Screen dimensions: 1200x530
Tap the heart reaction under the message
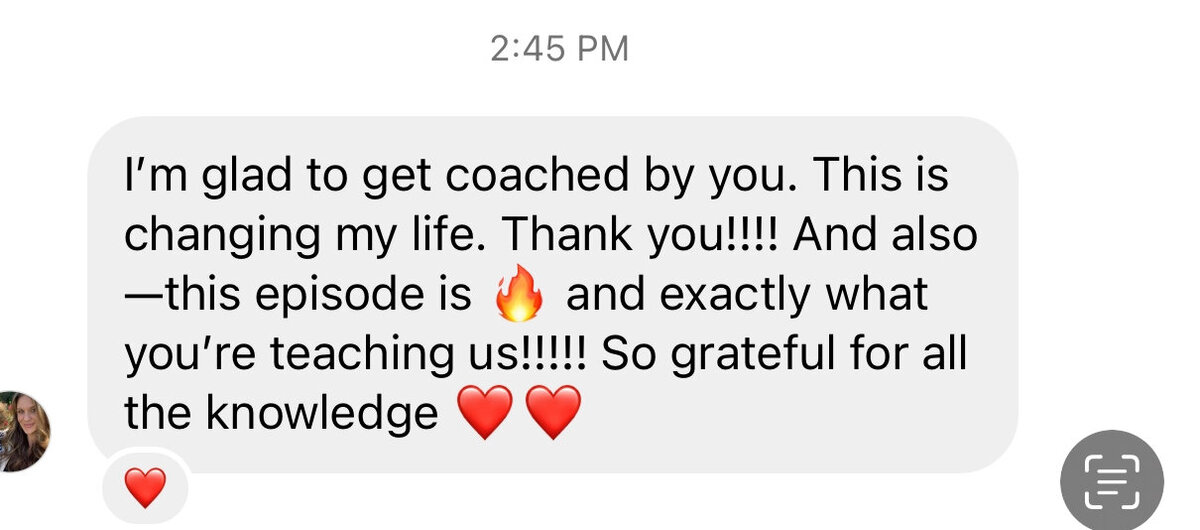click(x=145, y=489)
